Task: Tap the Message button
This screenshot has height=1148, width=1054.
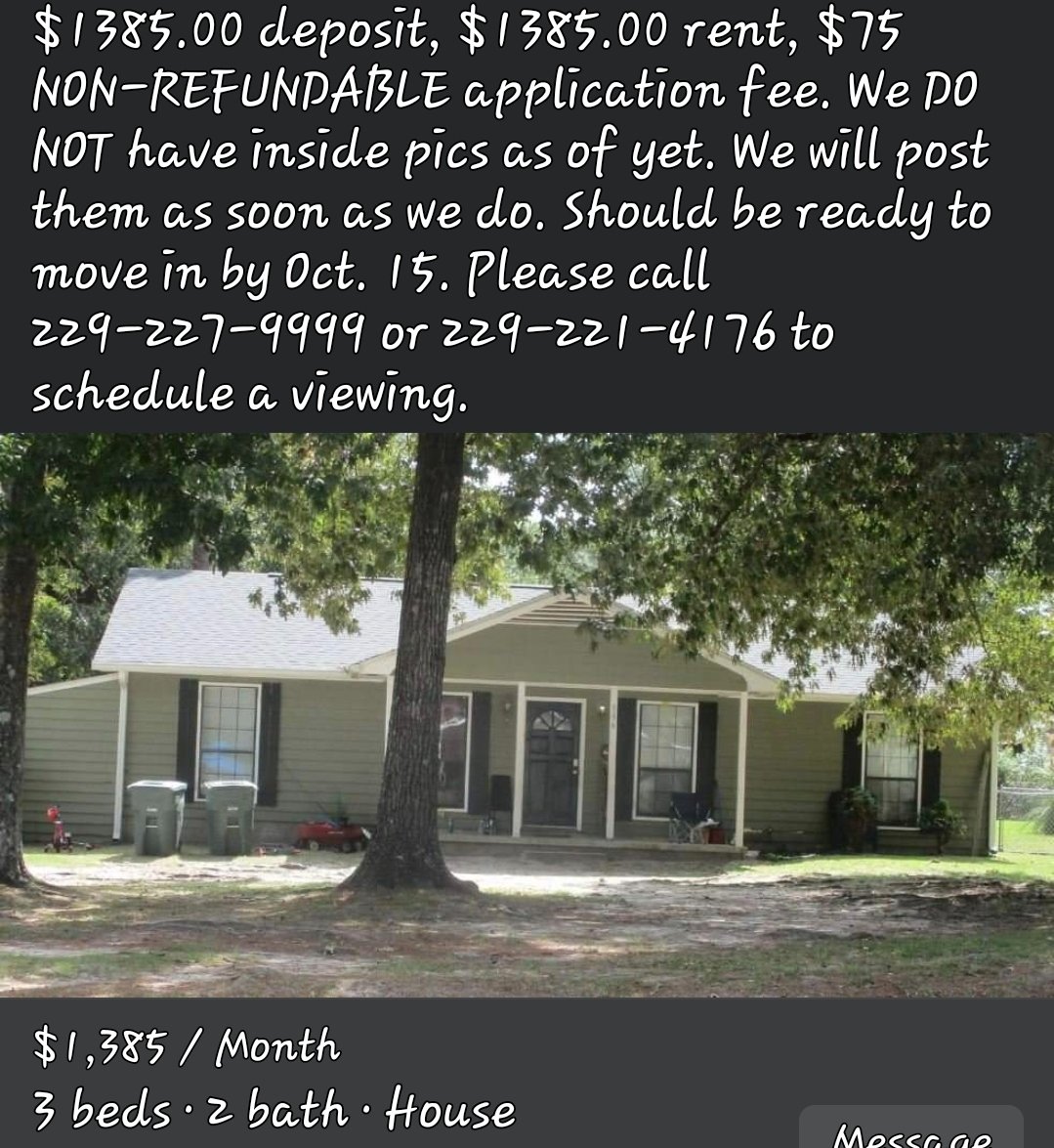Action: click(x=910, y=1129)
